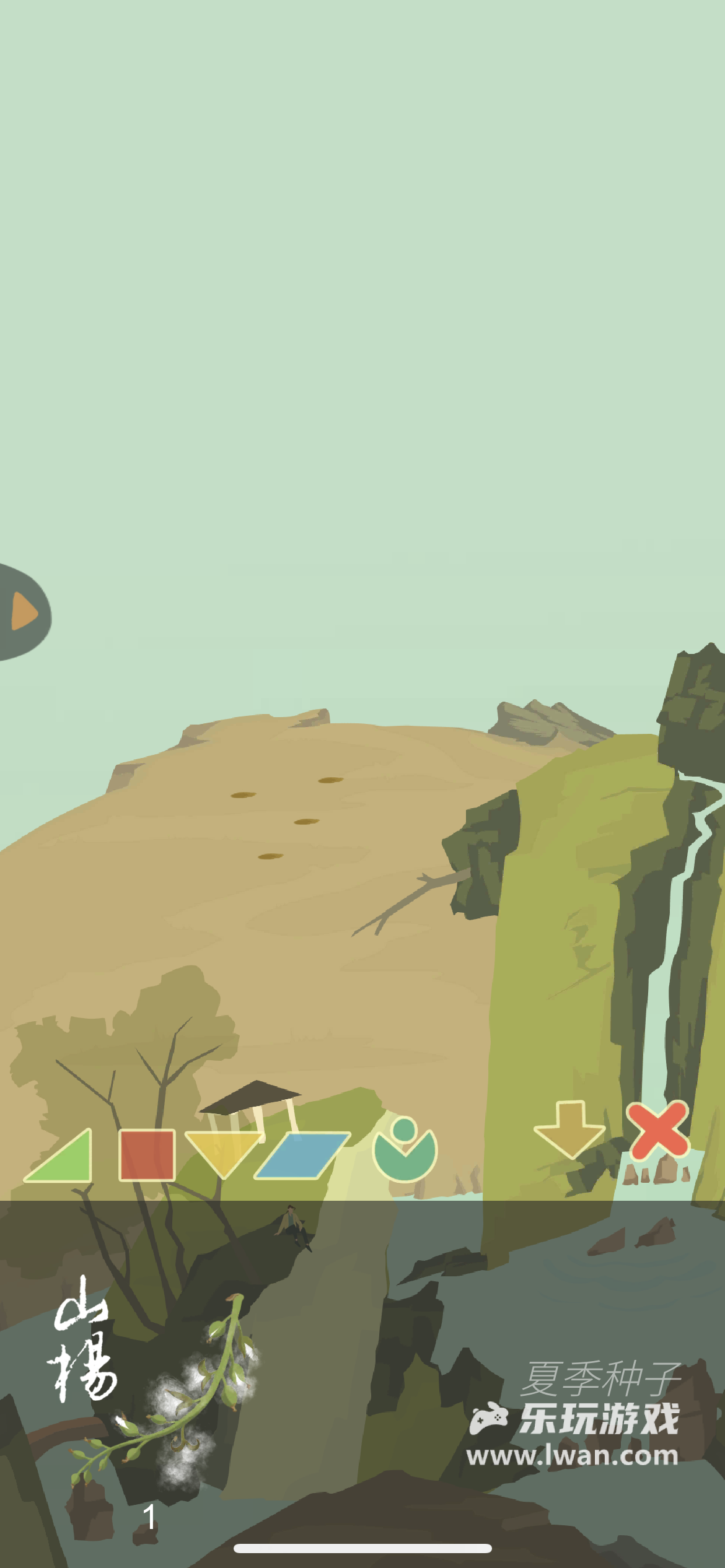
Task: Open the orange arrow side tab
Action: (x=24, y=612)
